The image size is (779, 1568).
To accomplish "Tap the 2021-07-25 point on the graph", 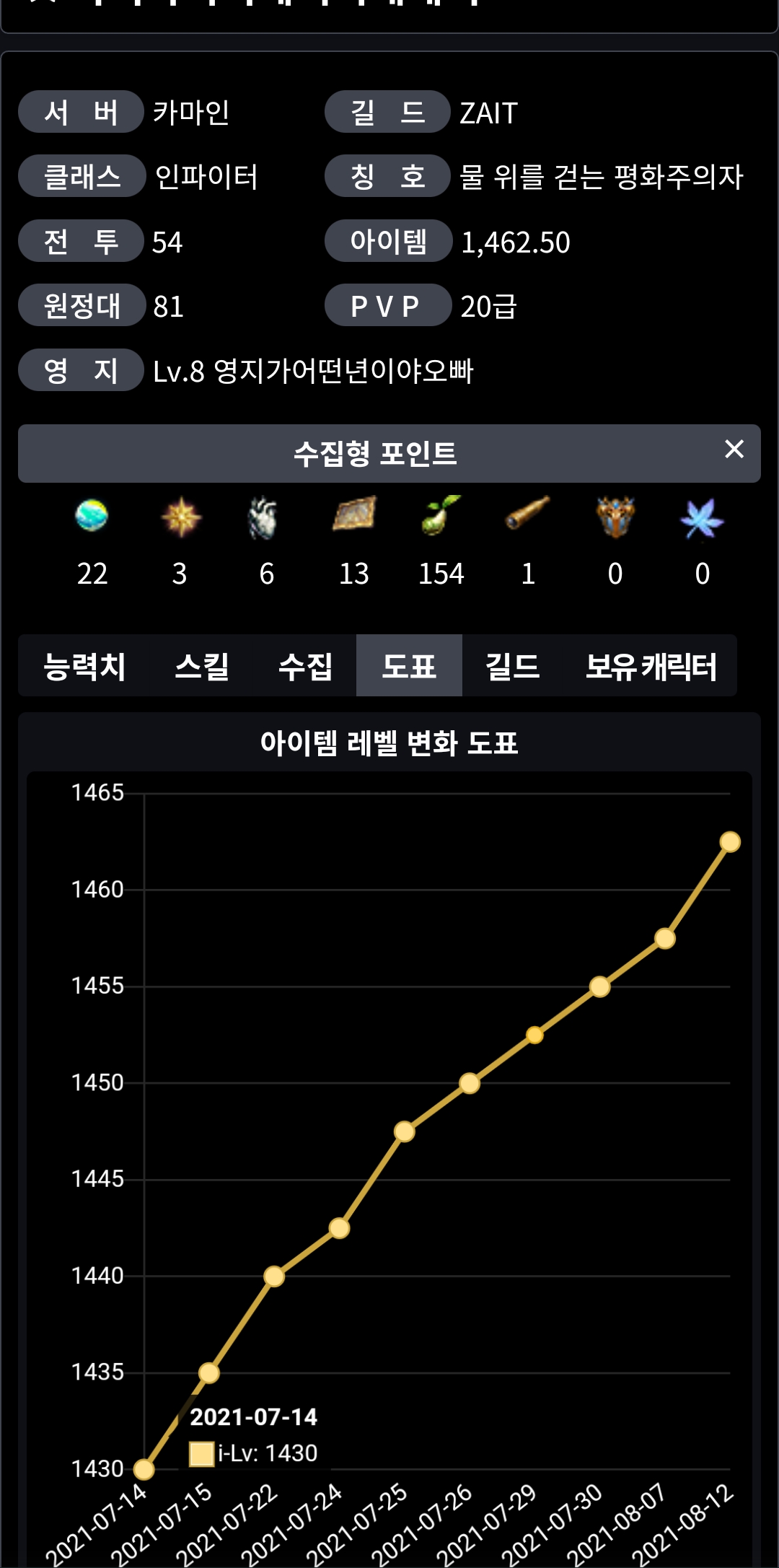I will click(405, 1131).
